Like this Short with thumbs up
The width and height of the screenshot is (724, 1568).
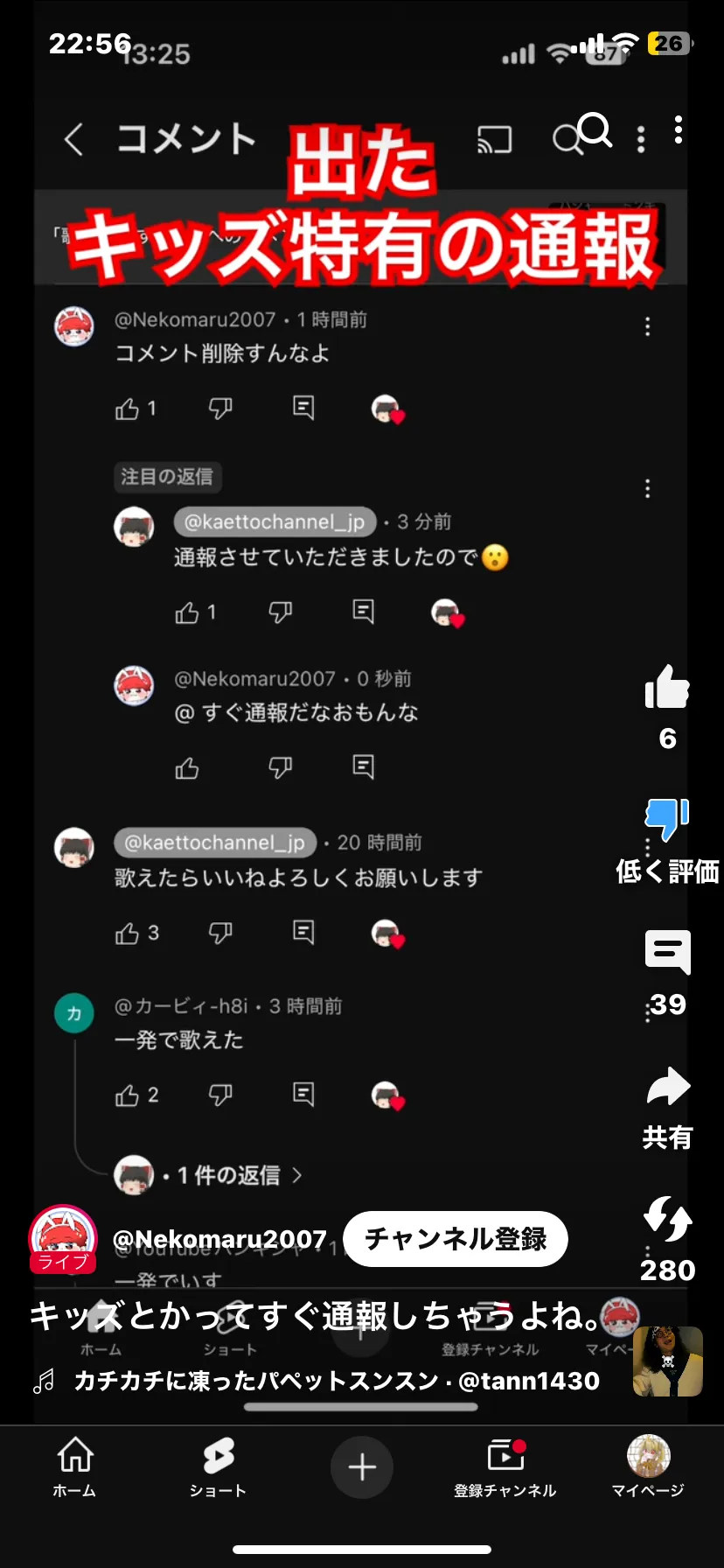pos(667,688)
